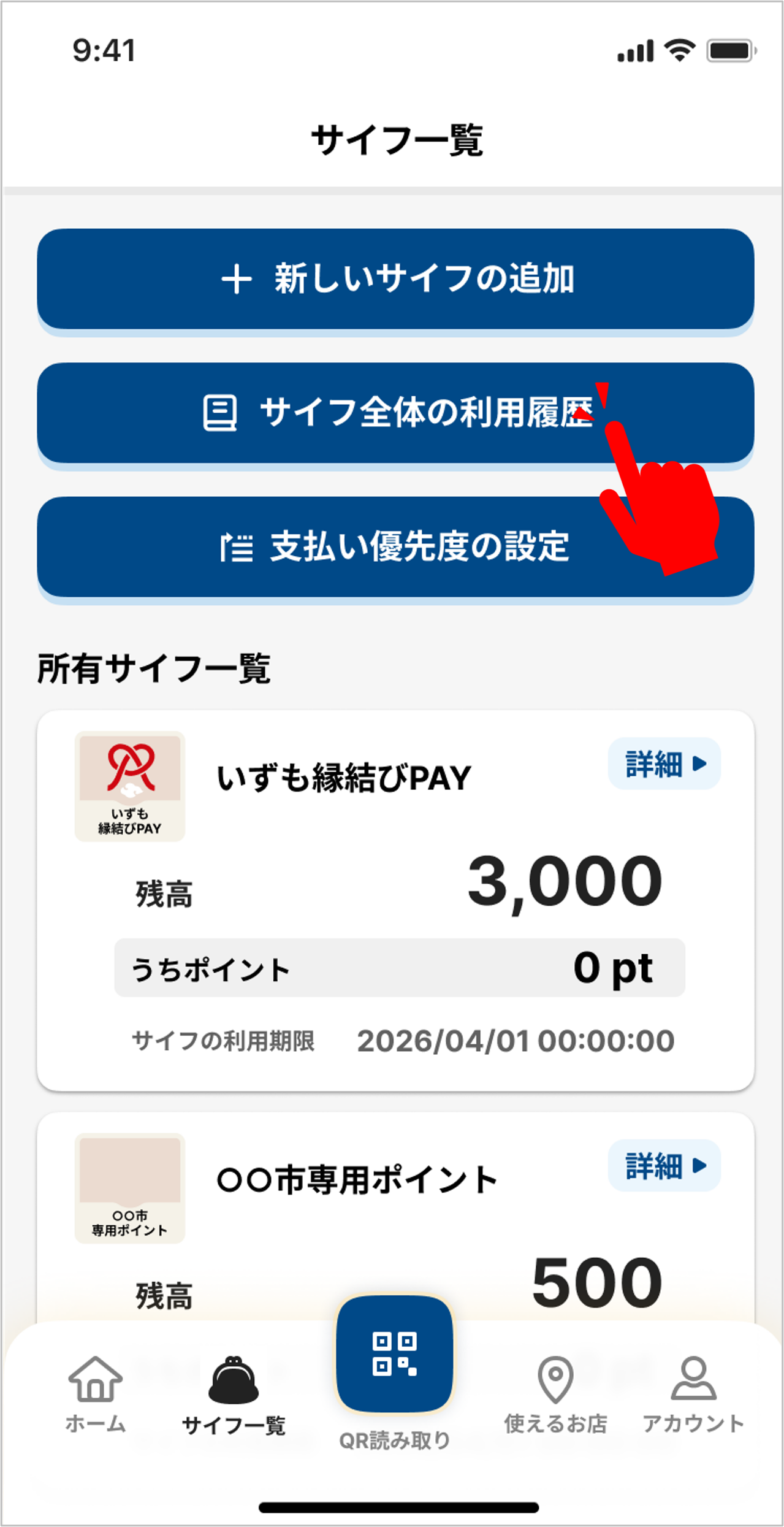Click the plus icon on 新しいサイフの追加
This screenshot has height=1527, width=784.
[238, 280]
